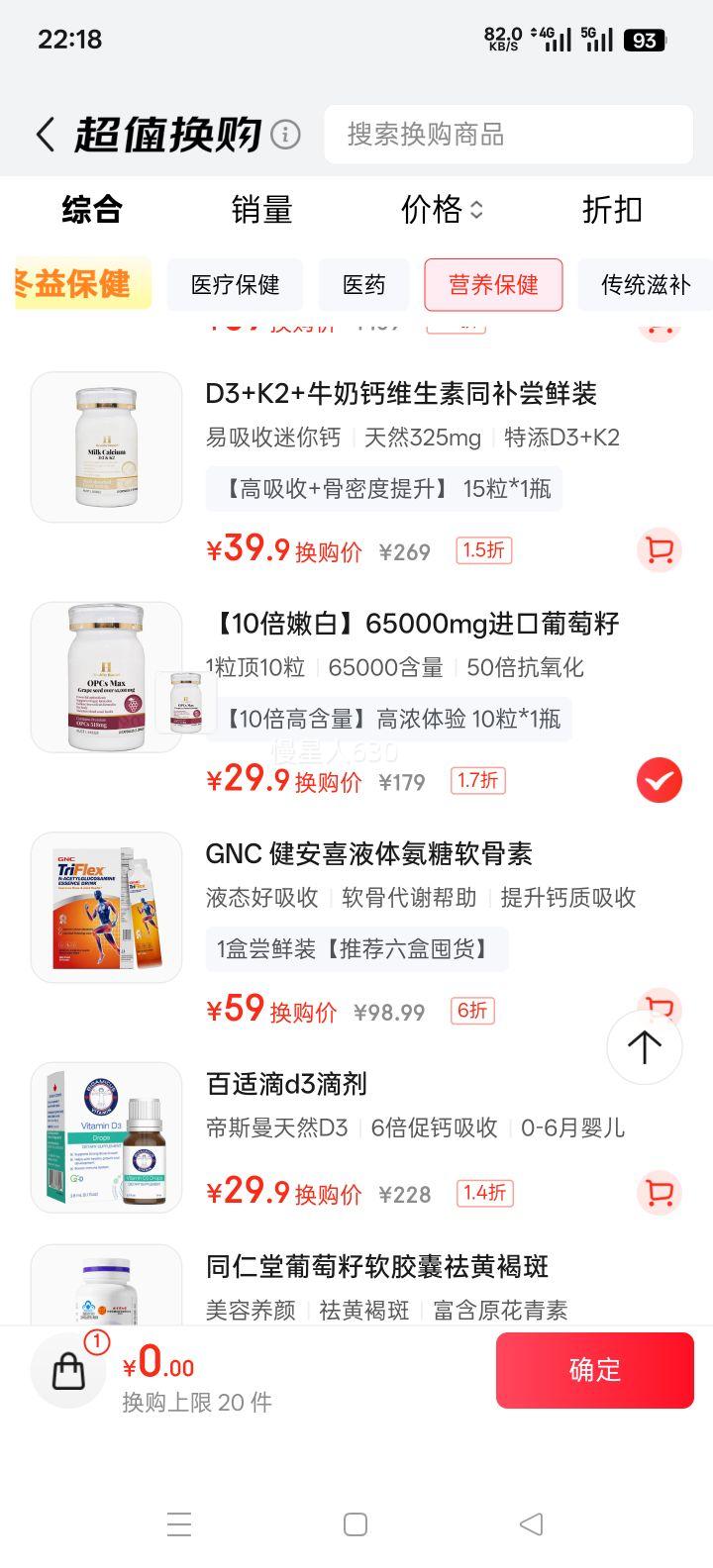Tap the back-to-top arrow button

pos(644,1046)
